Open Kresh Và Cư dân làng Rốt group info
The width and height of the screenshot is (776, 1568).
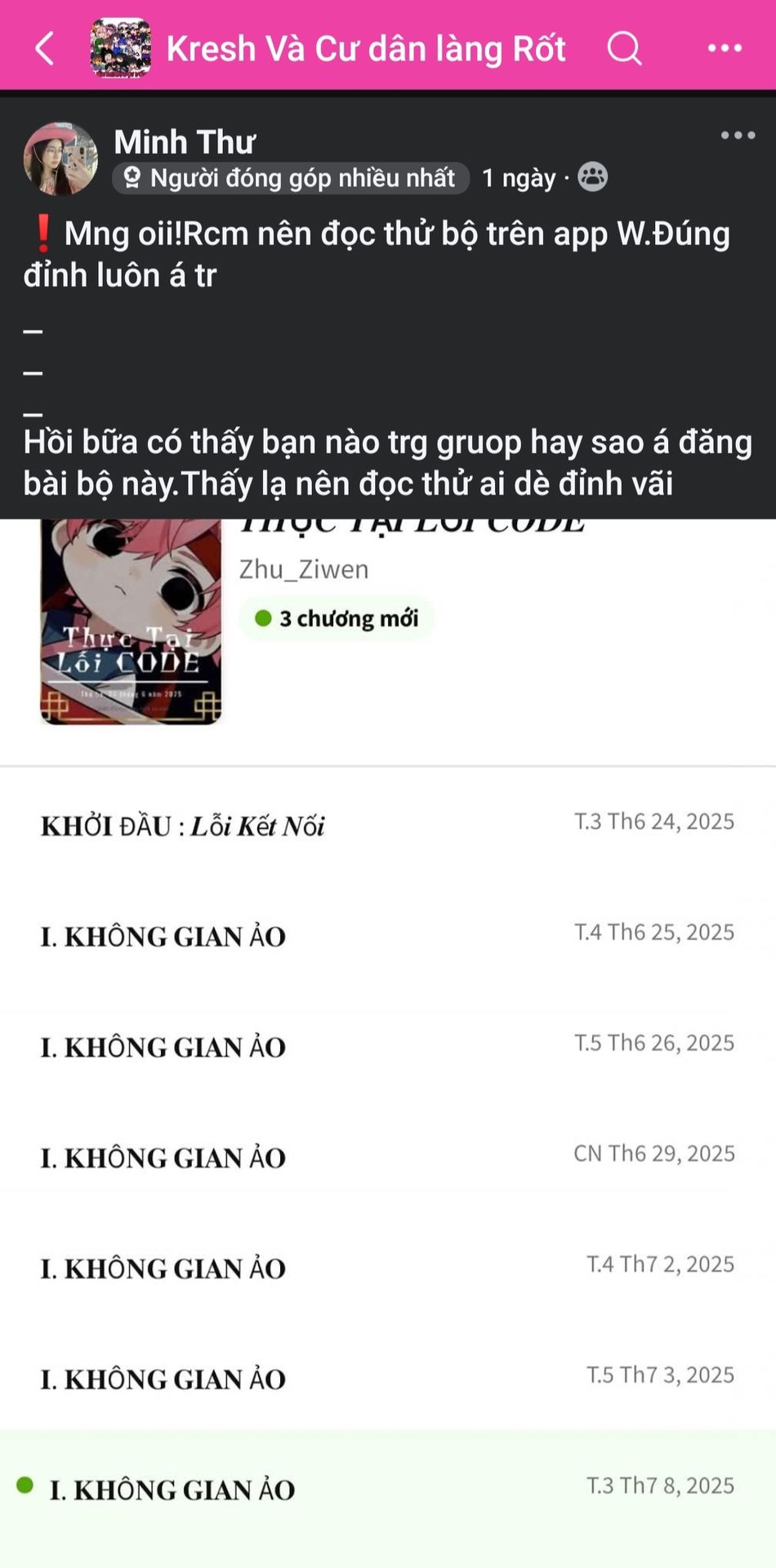[x=365, y=48]
